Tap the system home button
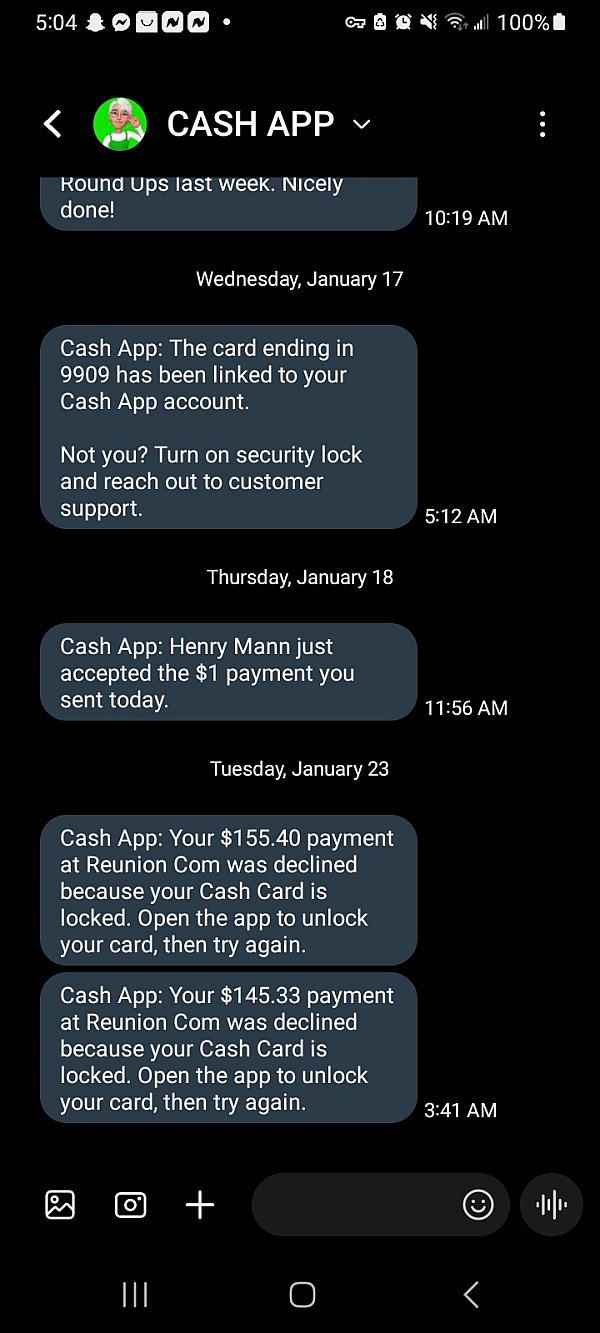 pyautogui.click(x=302, y=1295)
